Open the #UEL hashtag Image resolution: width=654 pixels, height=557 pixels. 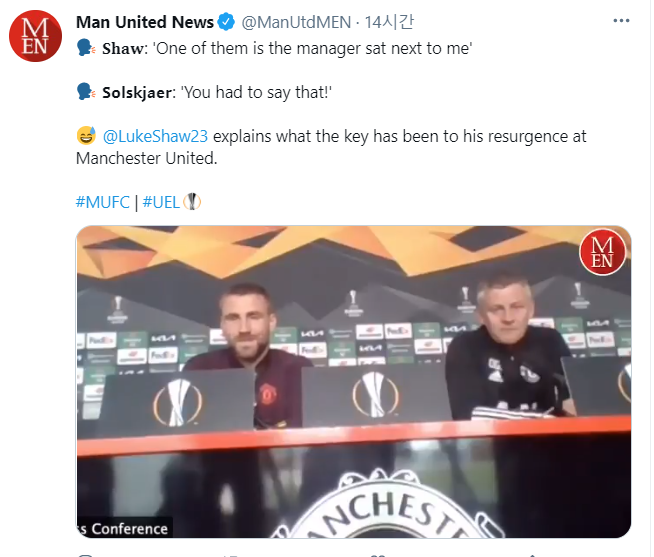161,201
